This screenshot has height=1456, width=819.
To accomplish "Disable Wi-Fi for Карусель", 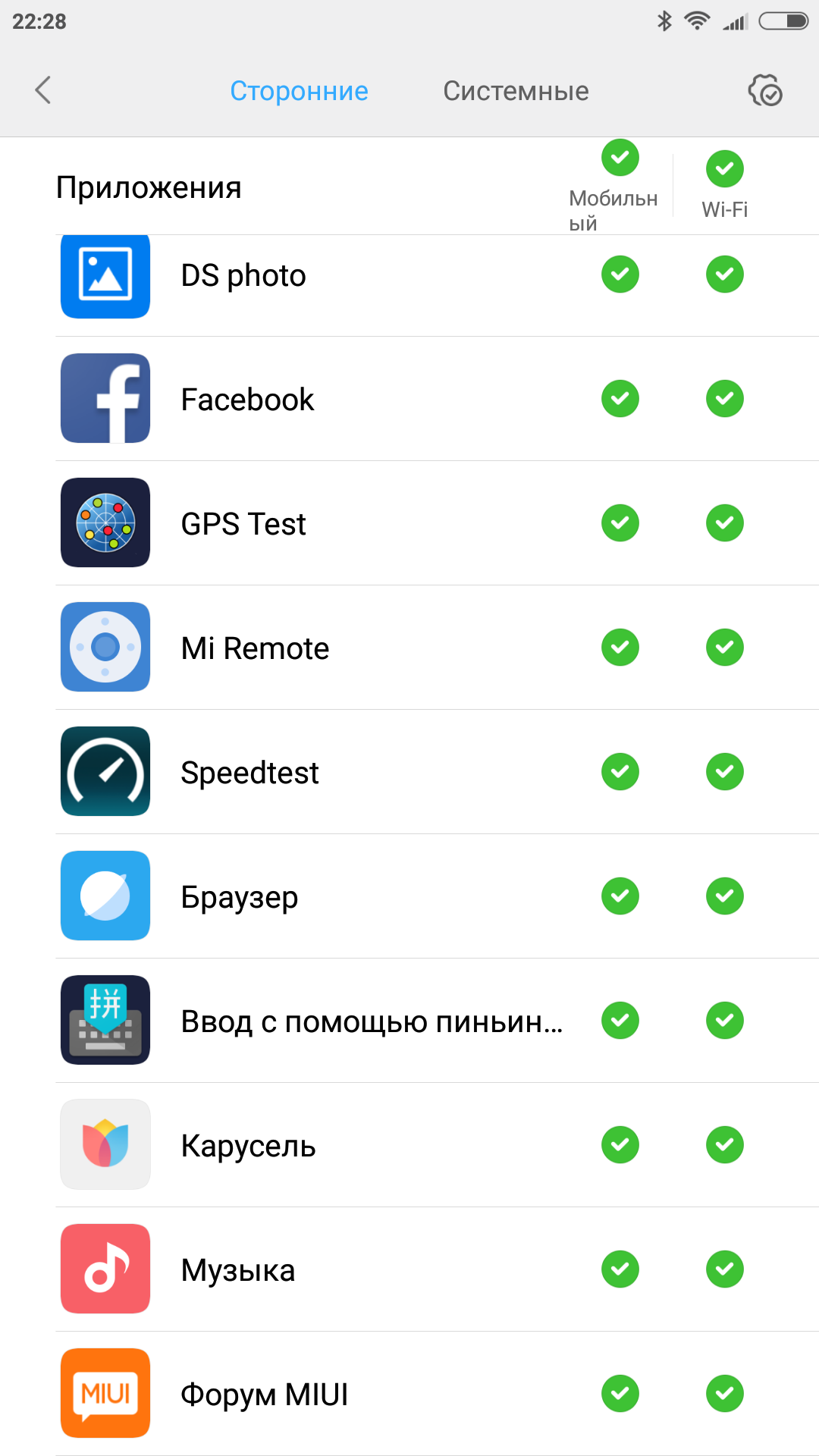I will (x=724, y=1144).
